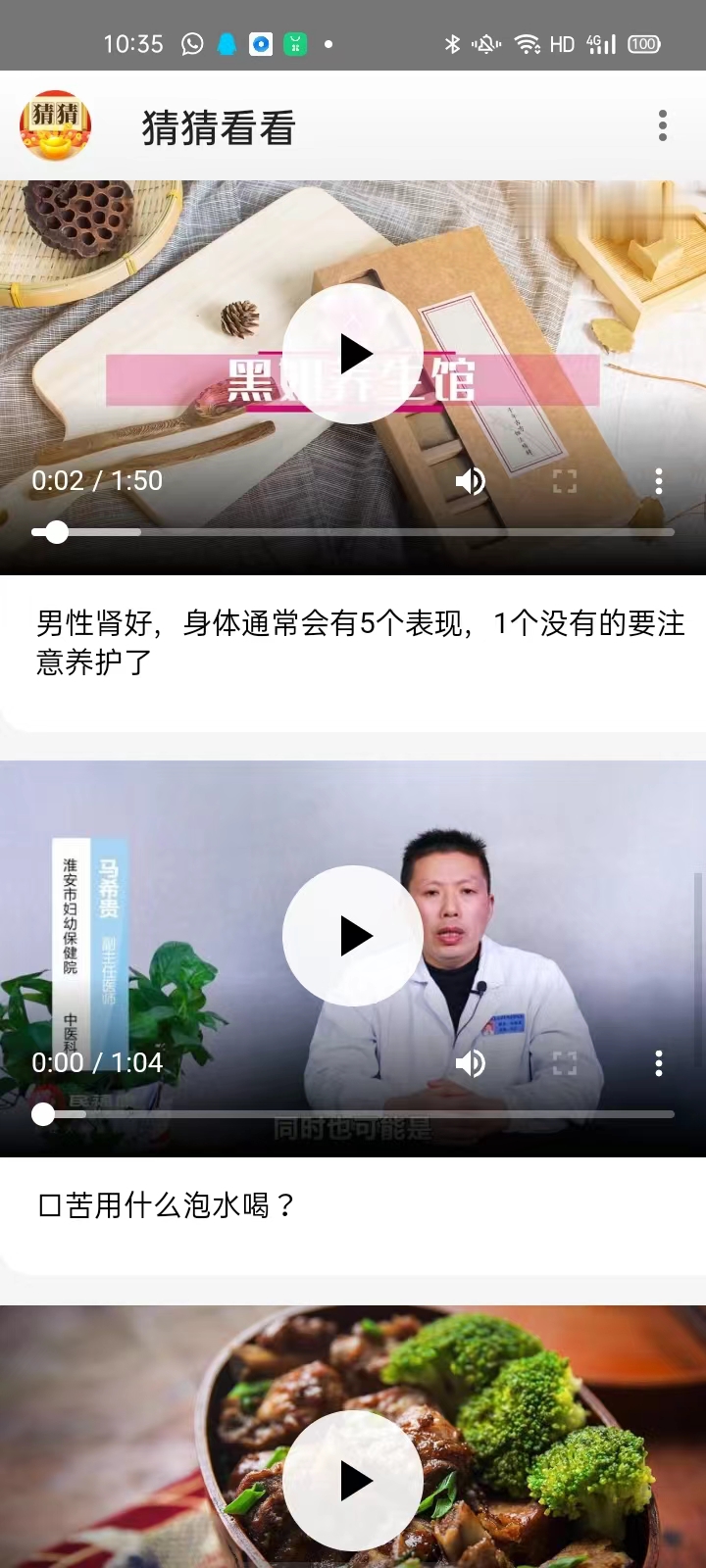This screenshot has width=706, height=1568.
Task: Toggle fullscreen on the top video player
Action: coord(564,481)
